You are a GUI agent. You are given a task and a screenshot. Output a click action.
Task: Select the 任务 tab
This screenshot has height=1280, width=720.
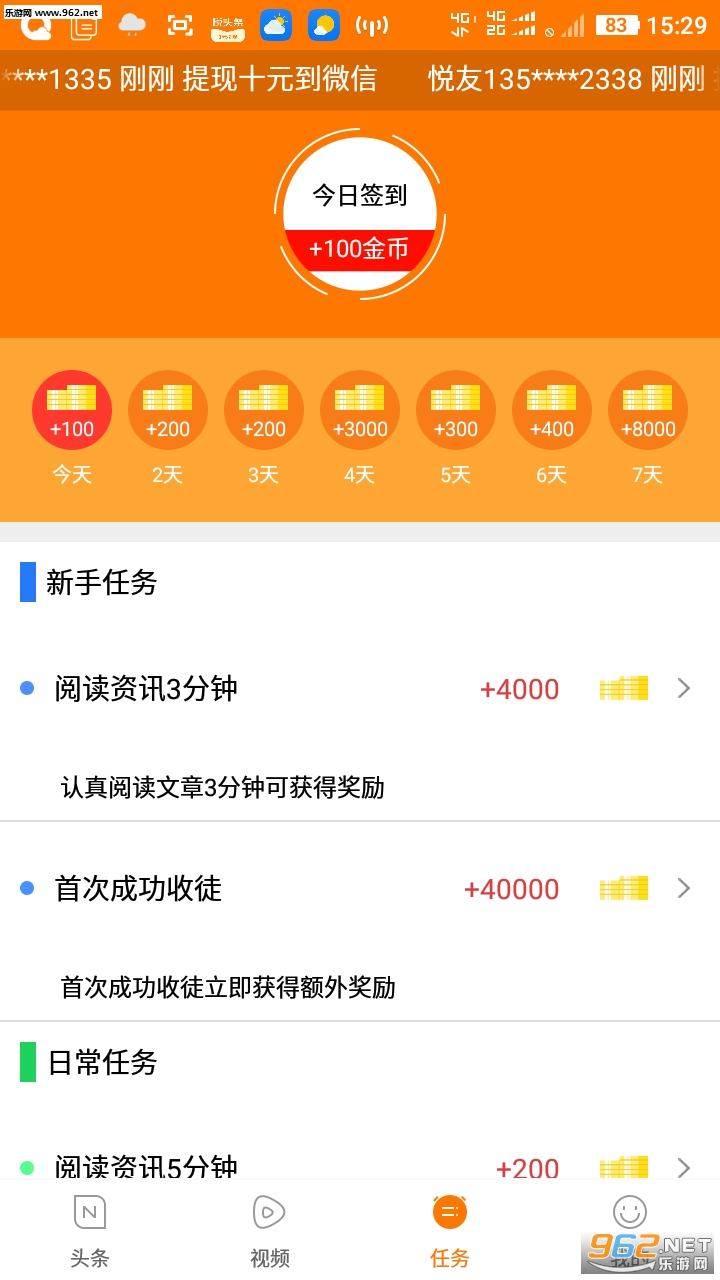point(450,1231)
